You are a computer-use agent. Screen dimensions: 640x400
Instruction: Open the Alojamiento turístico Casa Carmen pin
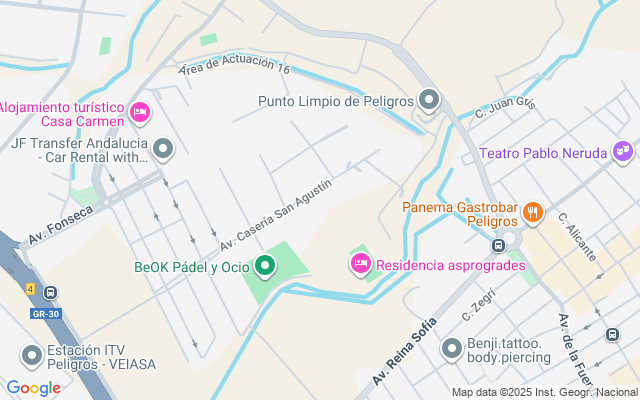pos(140,112)
